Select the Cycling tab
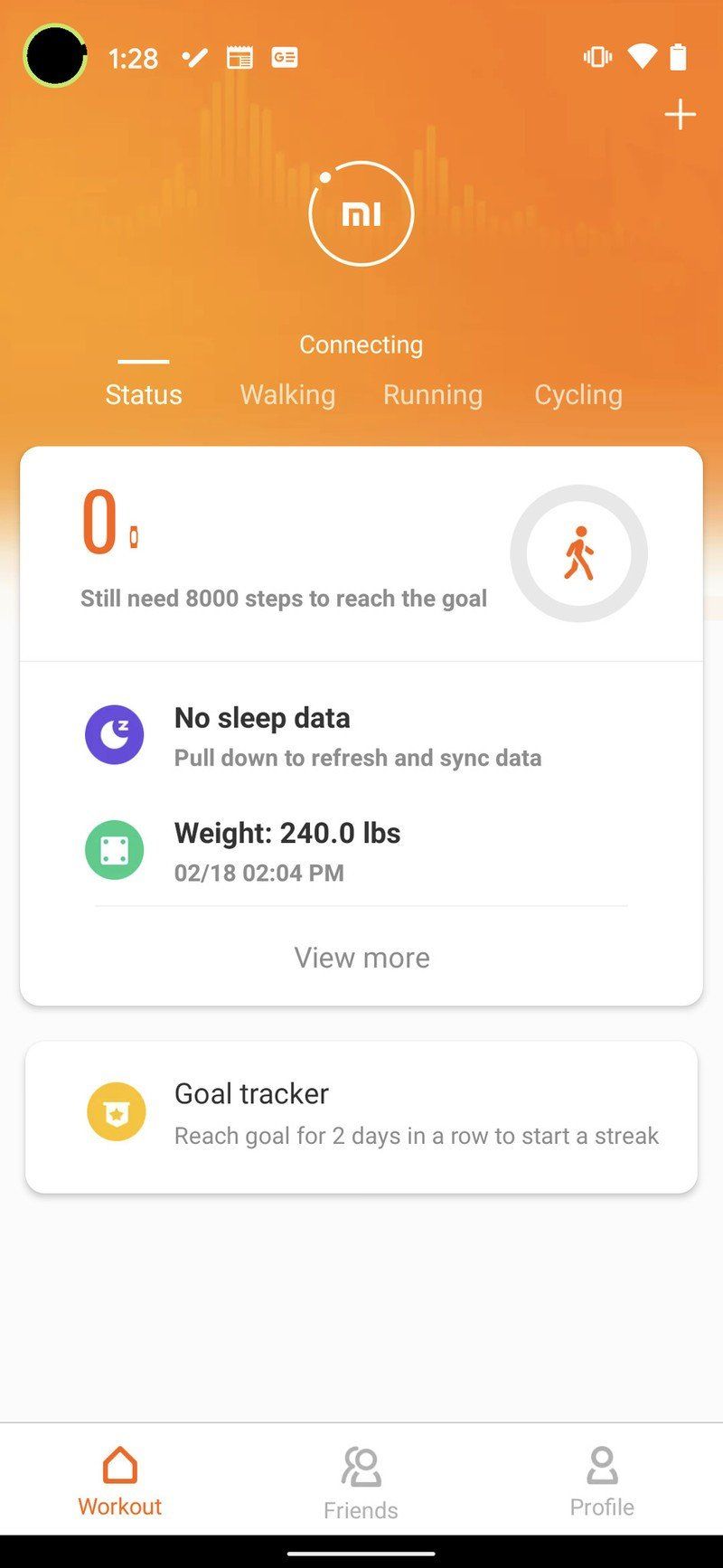 [578, 394]
